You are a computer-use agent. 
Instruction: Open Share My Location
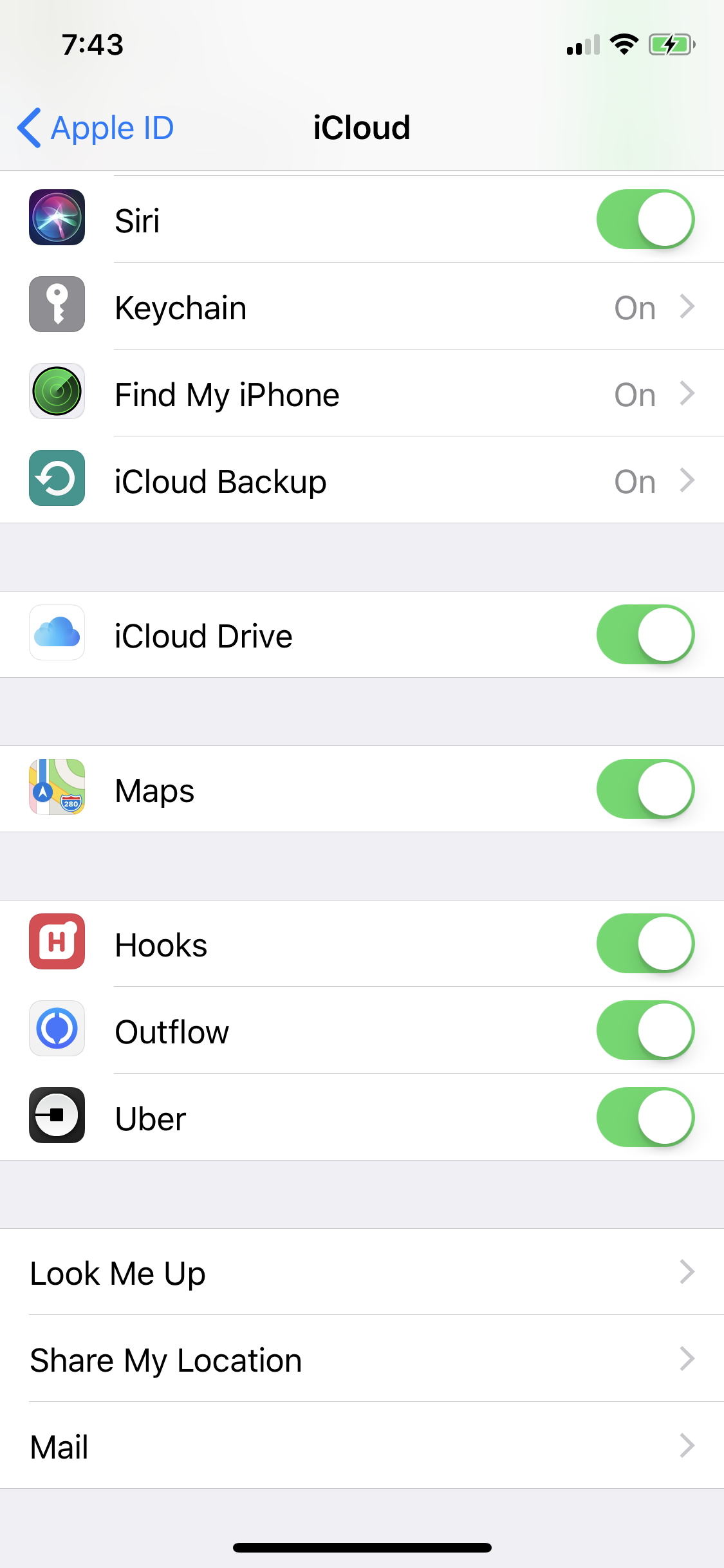tap(362, 1359)
